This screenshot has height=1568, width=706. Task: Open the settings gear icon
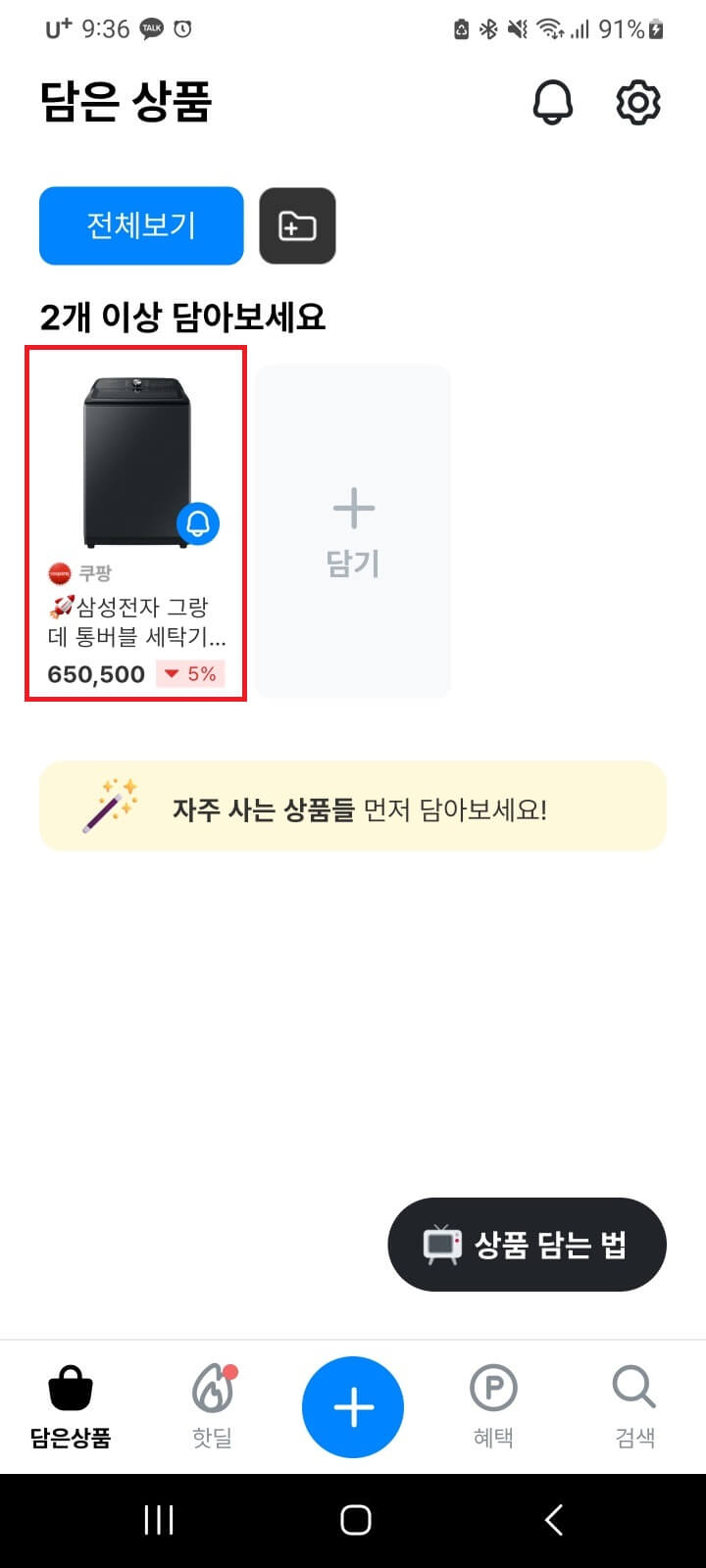pyautogui.click(x=636, y=101)
